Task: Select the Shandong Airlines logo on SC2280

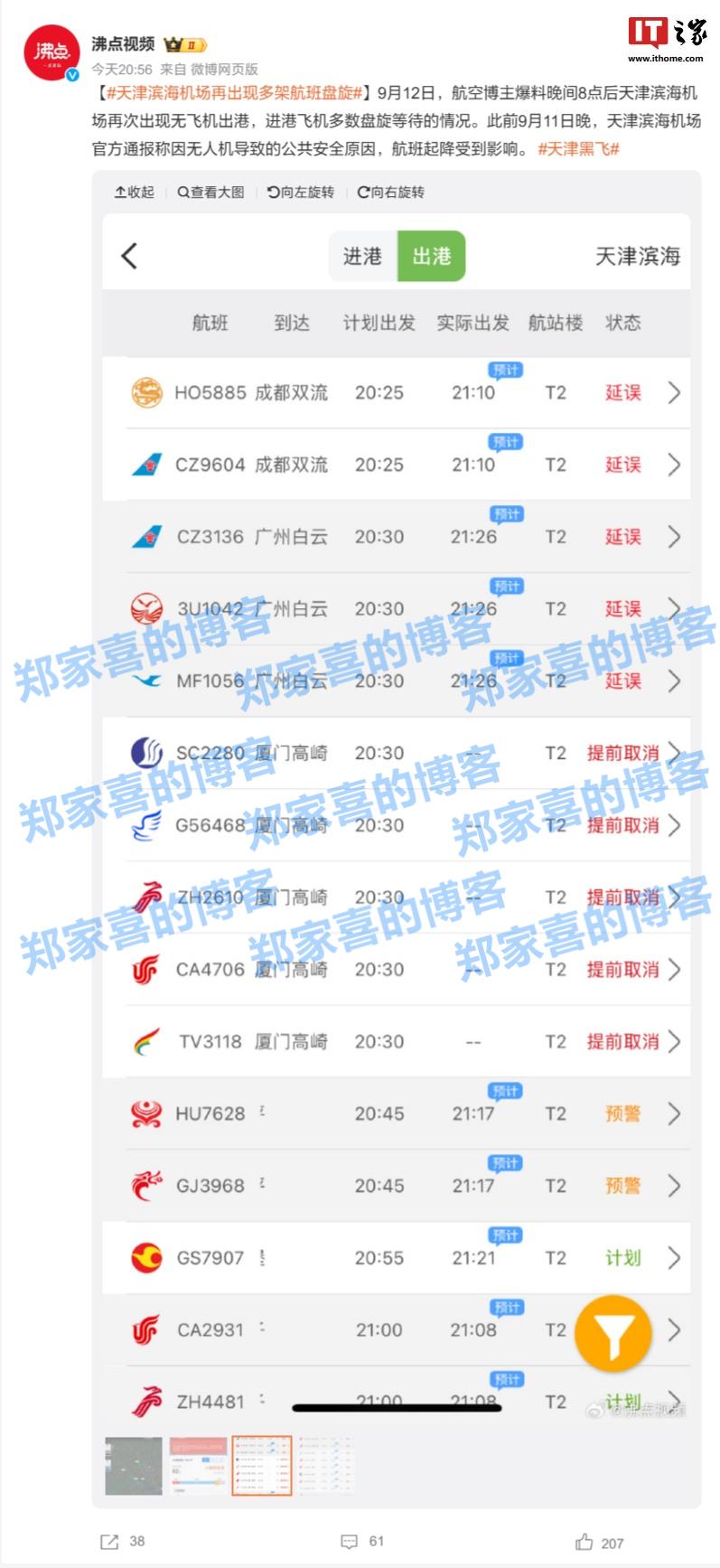Action: tap(145, 753)
